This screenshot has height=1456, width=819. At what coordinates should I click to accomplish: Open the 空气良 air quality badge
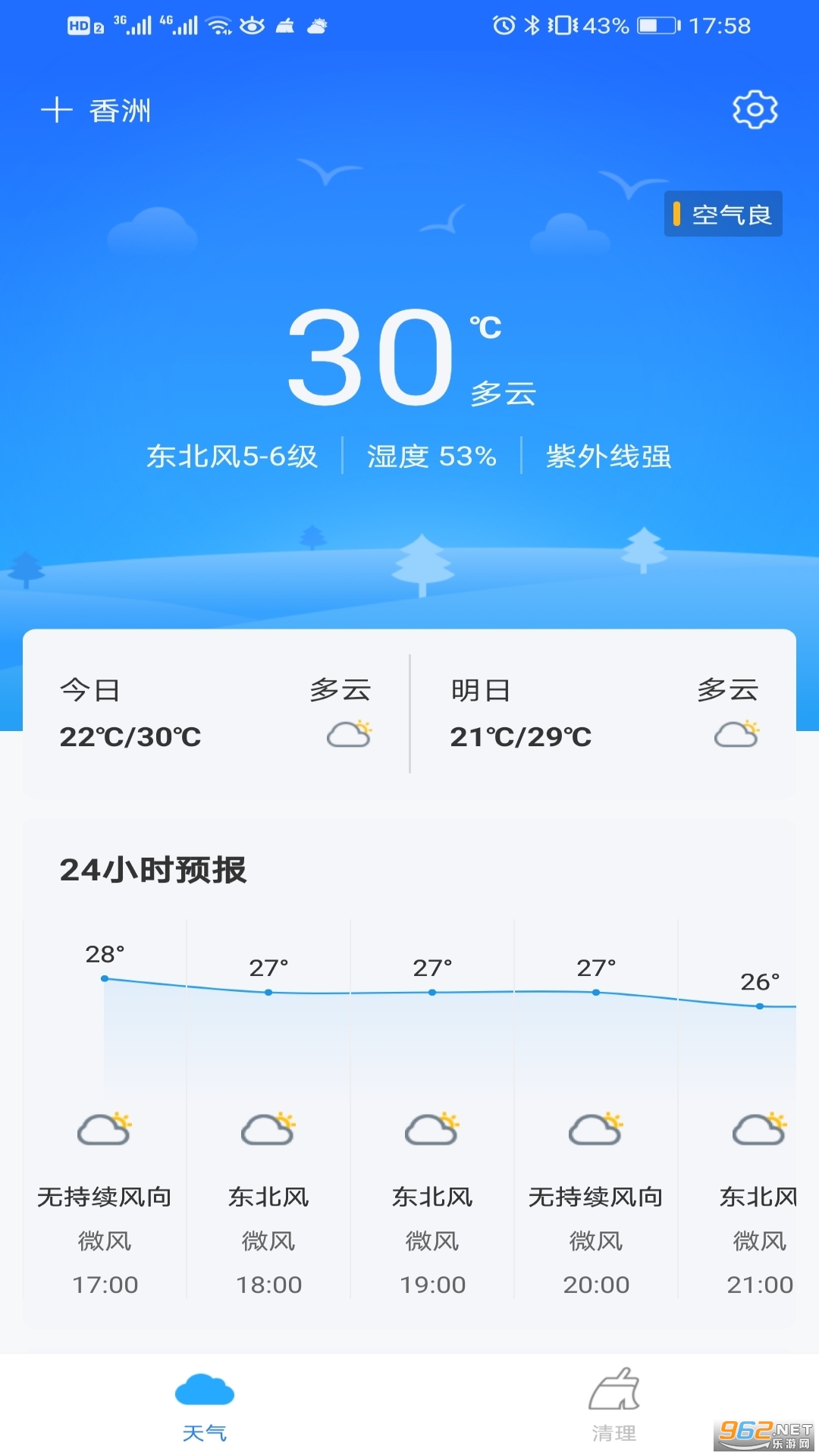pyautogui.click(x=723, y=215)
